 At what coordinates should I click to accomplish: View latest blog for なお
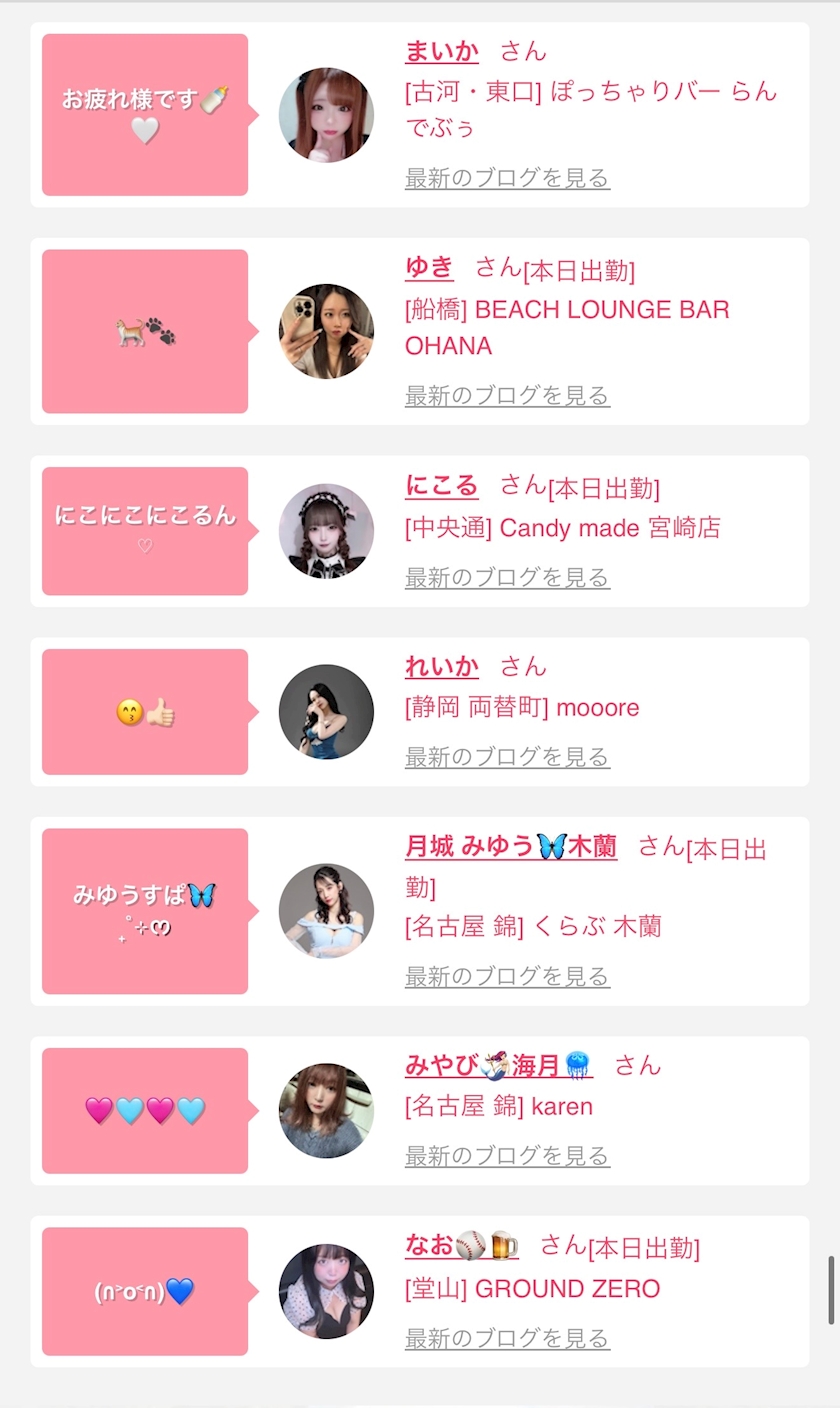[x=507, y=1338]
